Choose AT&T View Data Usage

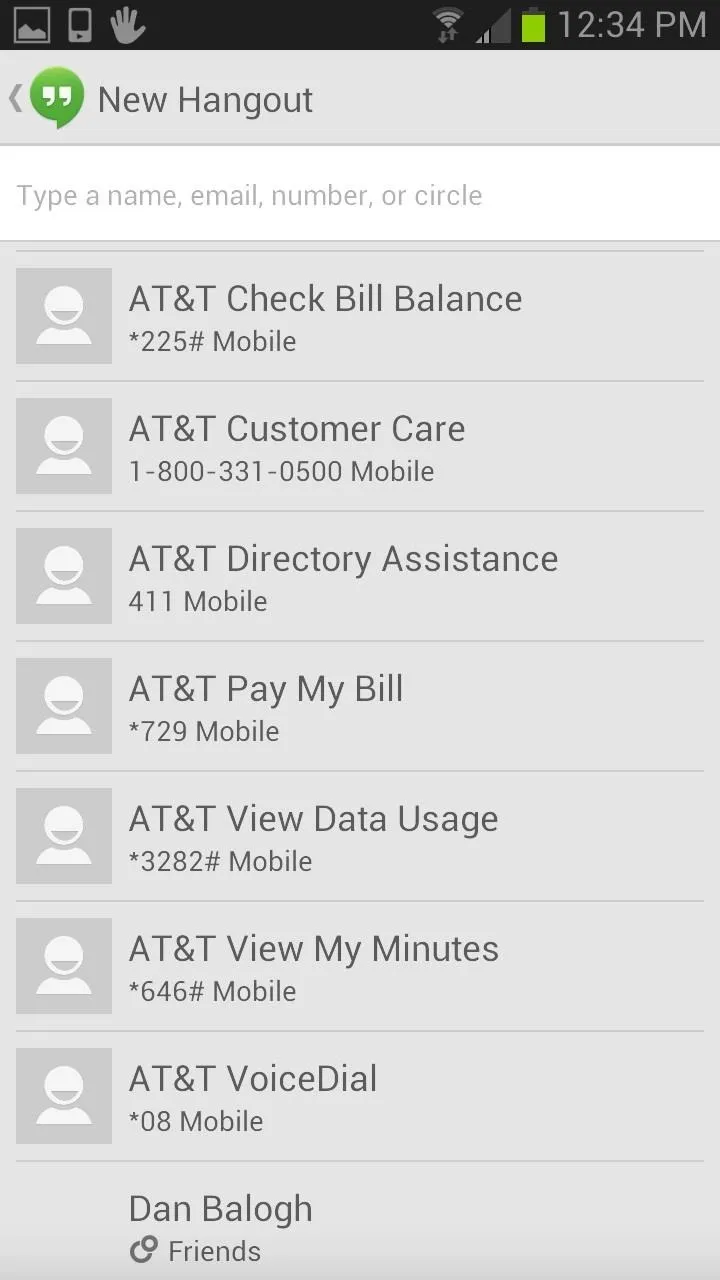[360, 836]
